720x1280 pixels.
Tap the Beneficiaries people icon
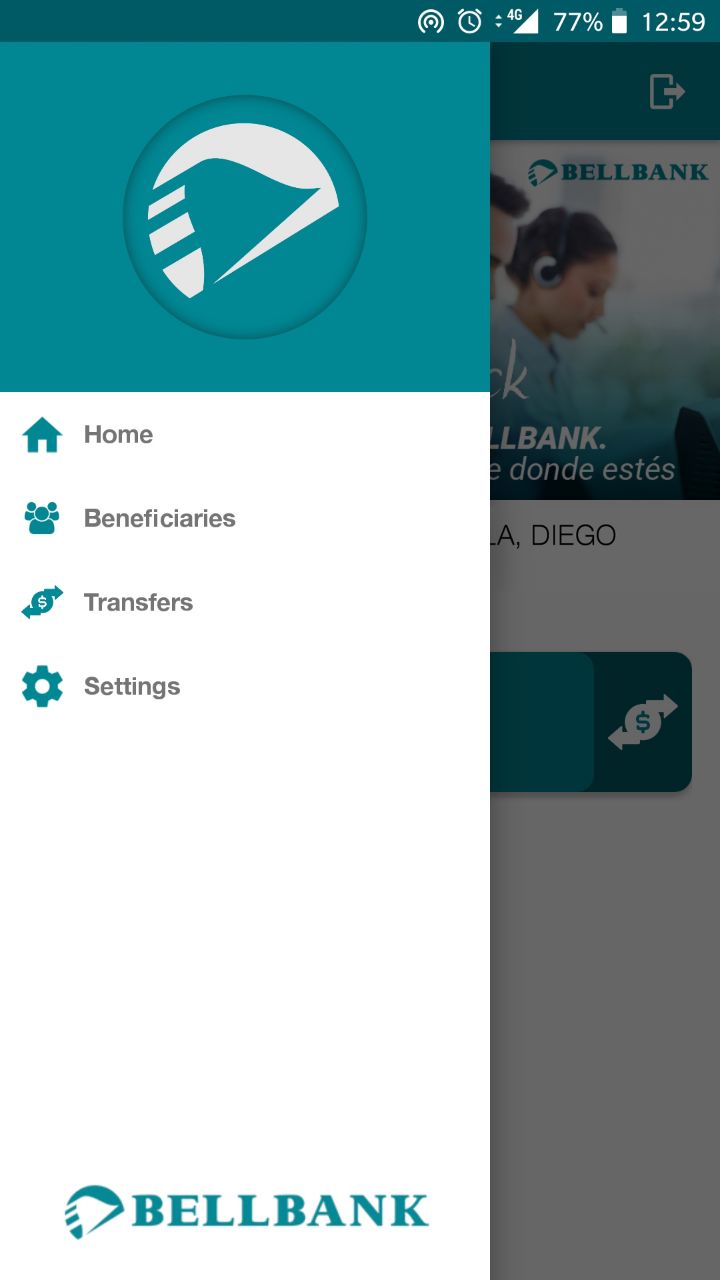click(x=40, y=518)
